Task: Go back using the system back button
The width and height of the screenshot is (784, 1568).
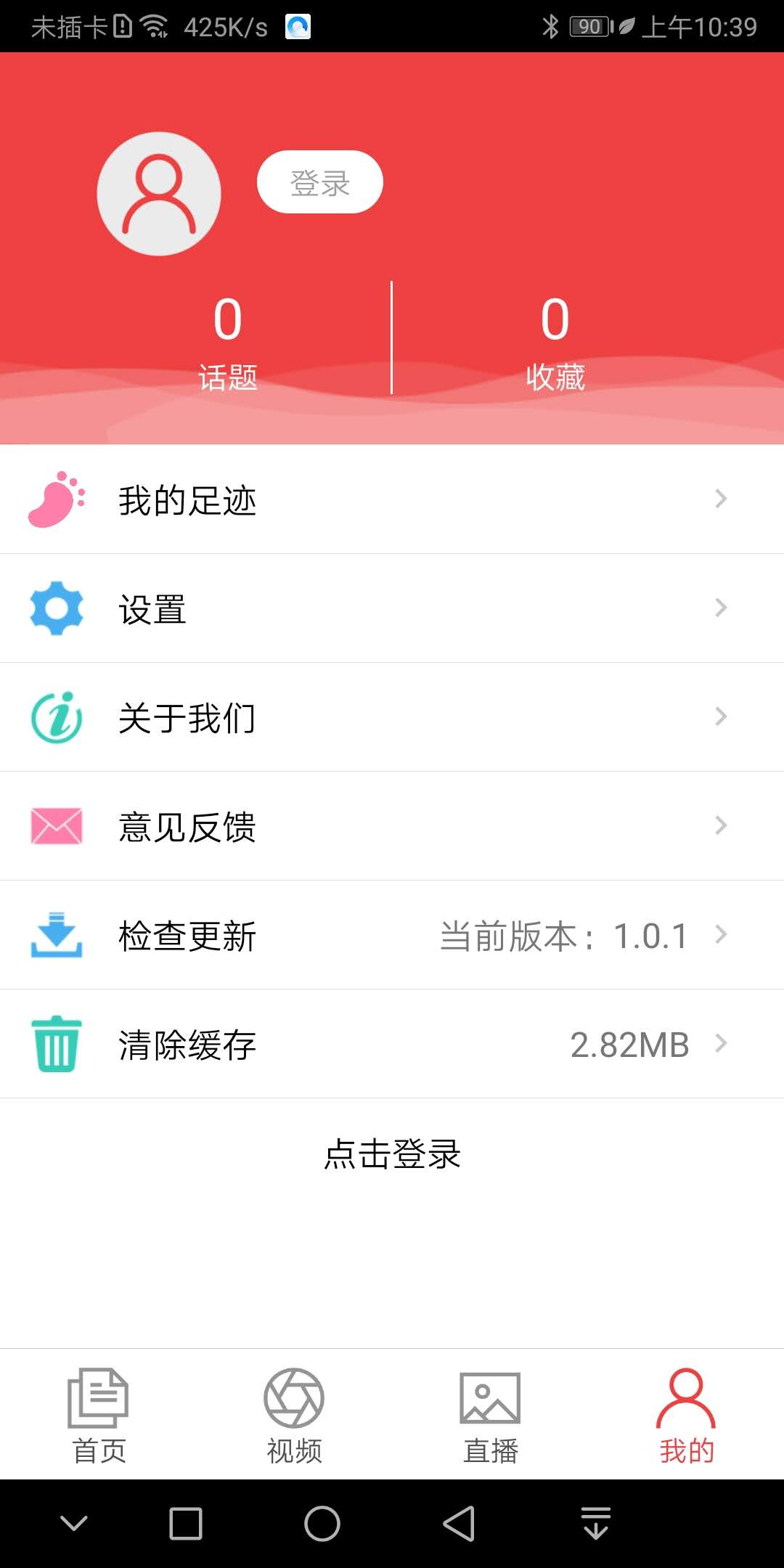Action: [459, 1523]
